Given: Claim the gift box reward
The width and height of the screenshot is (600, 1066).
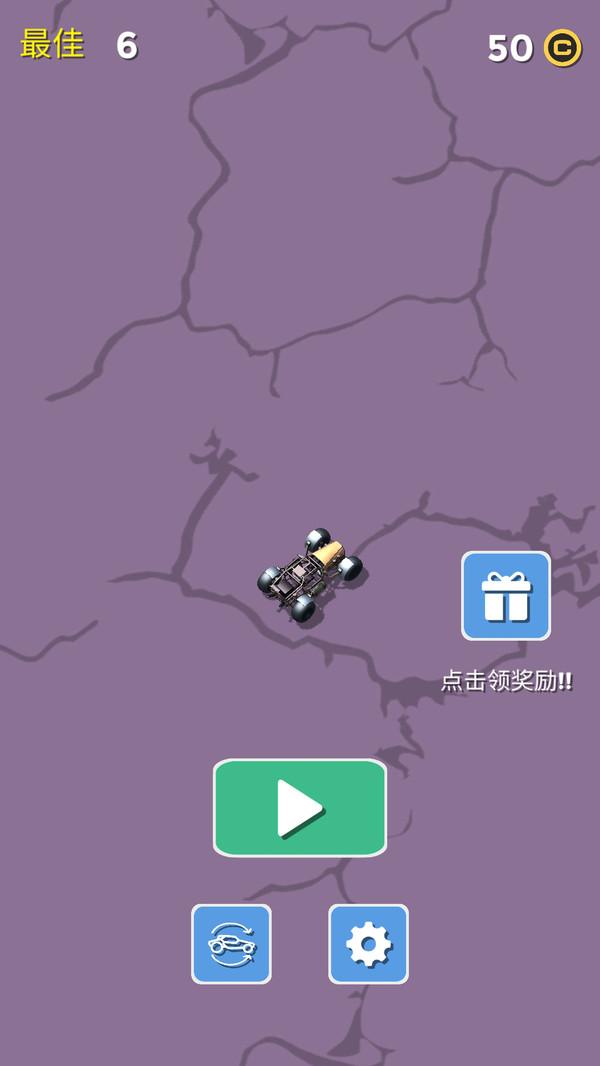Looking at the screenshot, I should [506, 596].
